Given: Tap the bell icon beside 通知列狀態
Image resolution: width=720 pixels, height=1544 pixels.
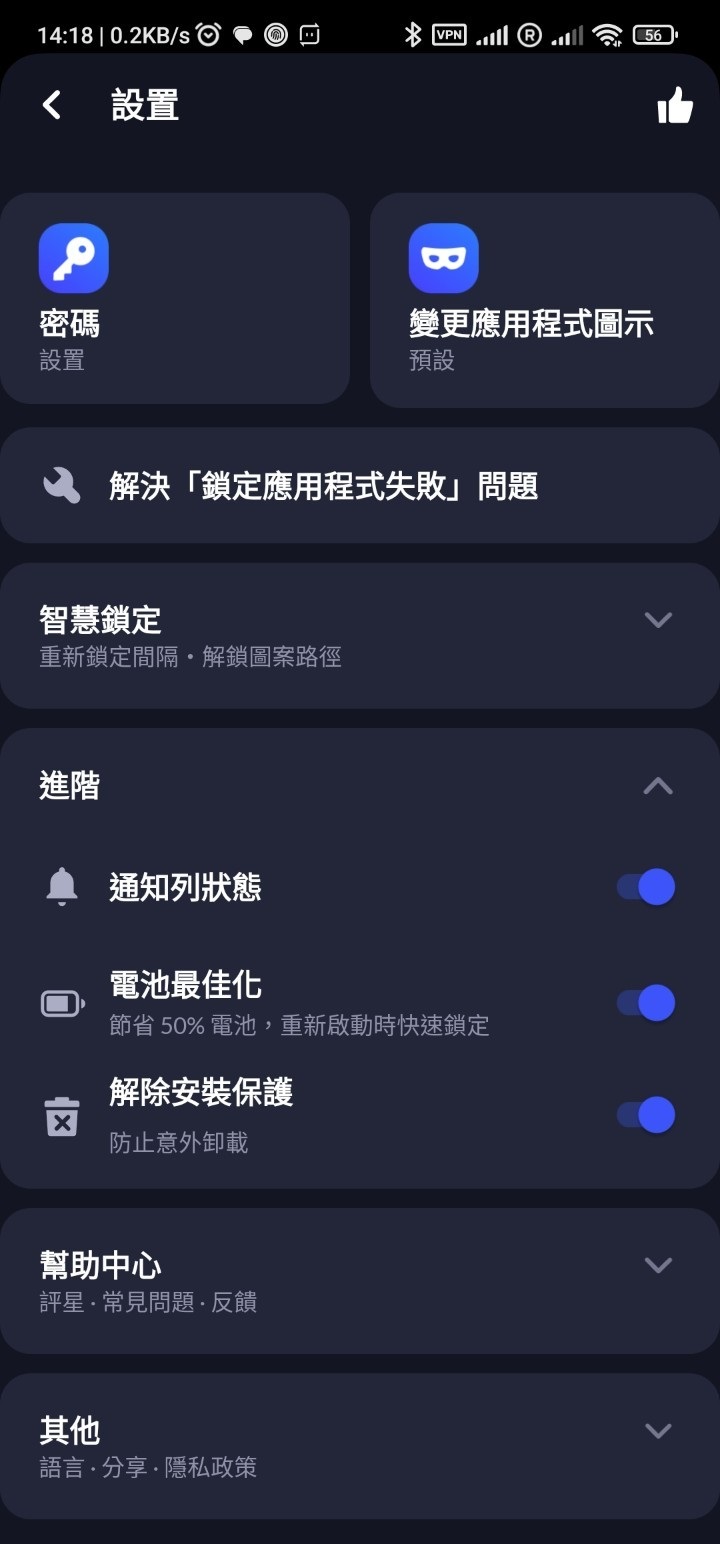Looking at the screenshot, I should point(61,886).
